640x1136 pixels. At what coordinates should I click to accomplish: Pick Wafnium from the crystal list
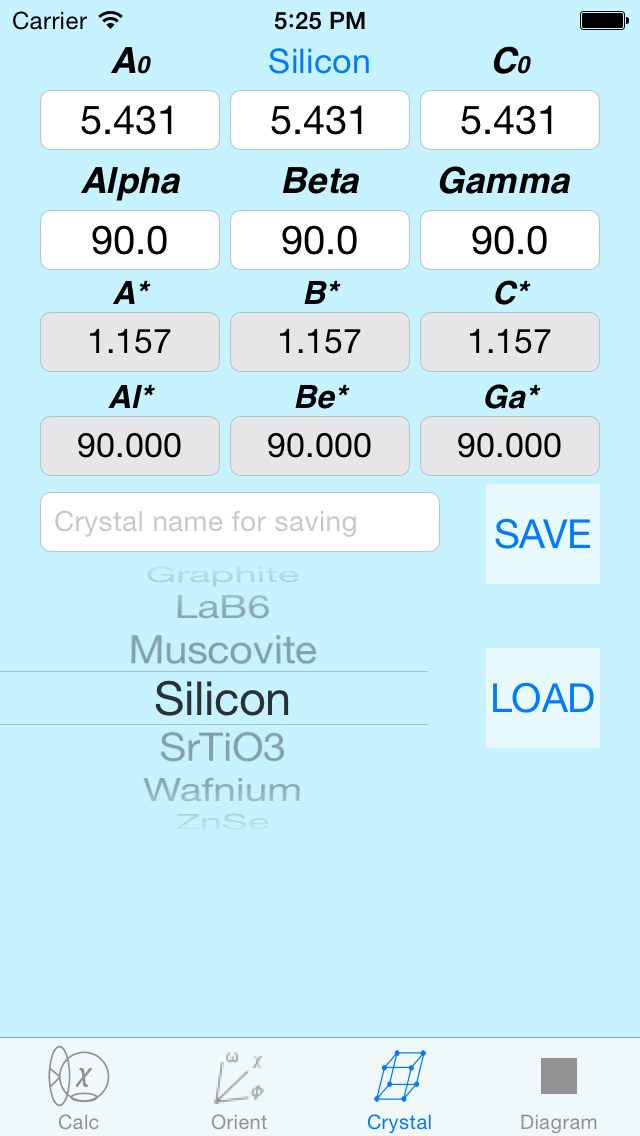pos(223,789)
